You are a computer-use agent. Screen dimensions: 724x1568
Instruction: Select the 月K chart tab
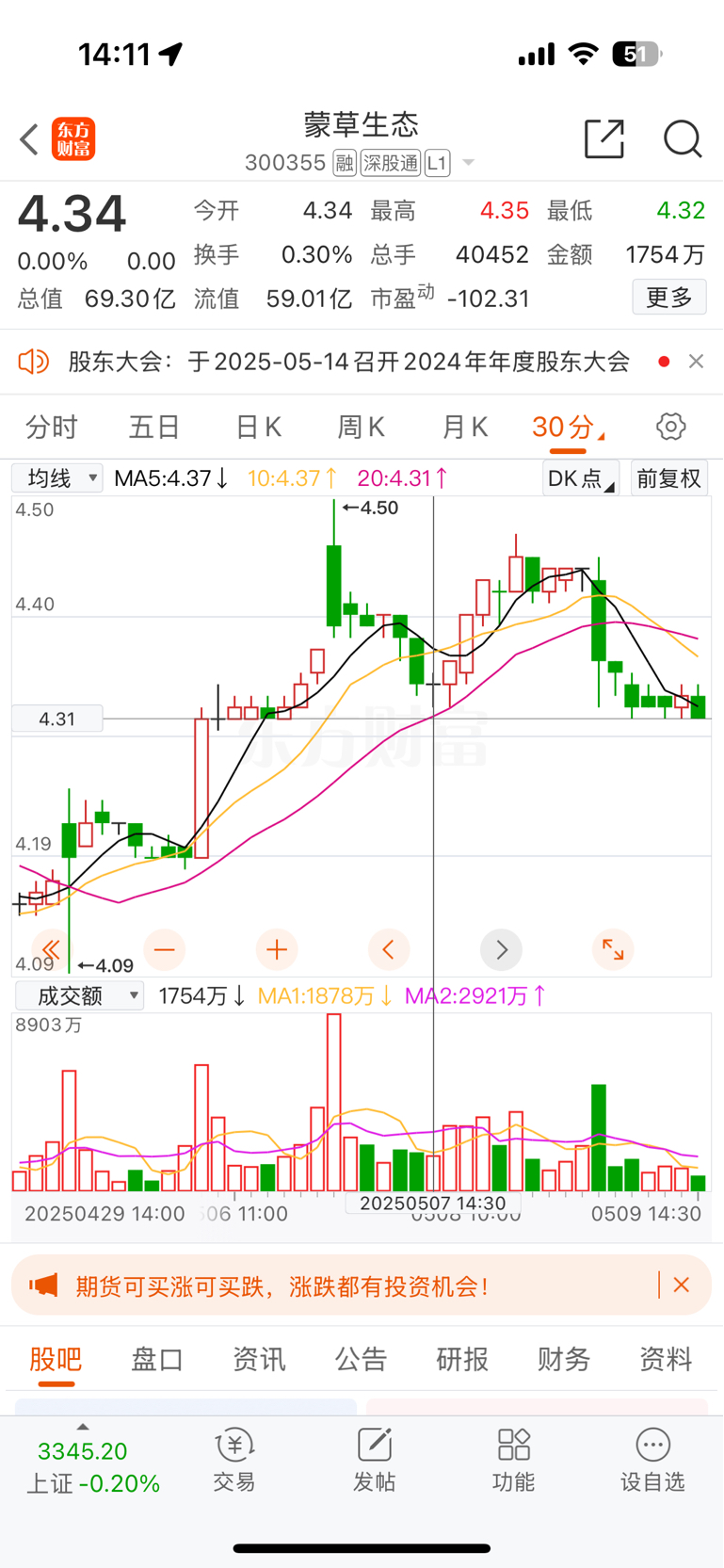coord(465,428)
